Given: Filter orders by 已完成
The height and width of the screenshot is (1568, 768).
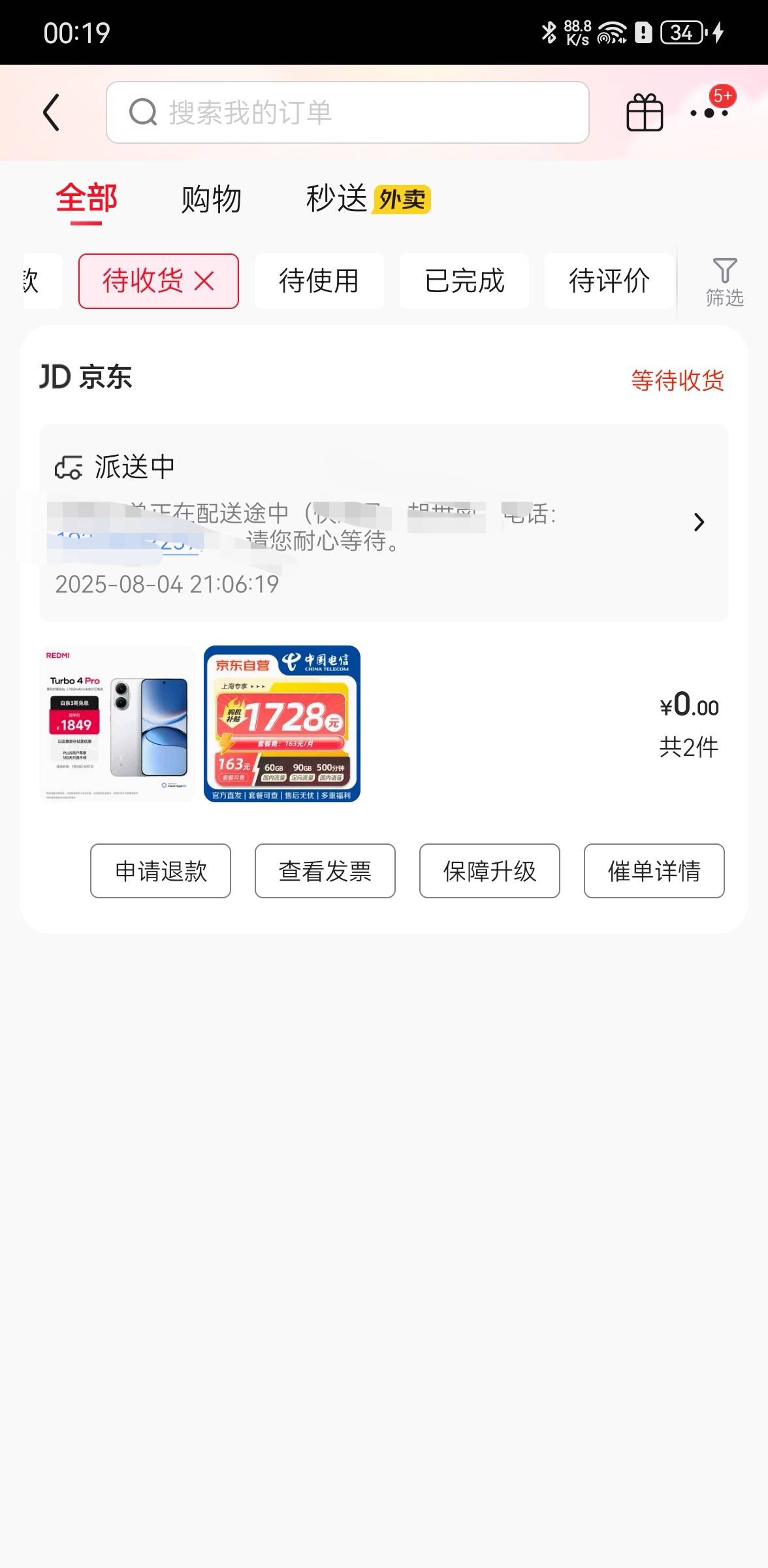Looking at the screenshot, I should pos(464,281).
